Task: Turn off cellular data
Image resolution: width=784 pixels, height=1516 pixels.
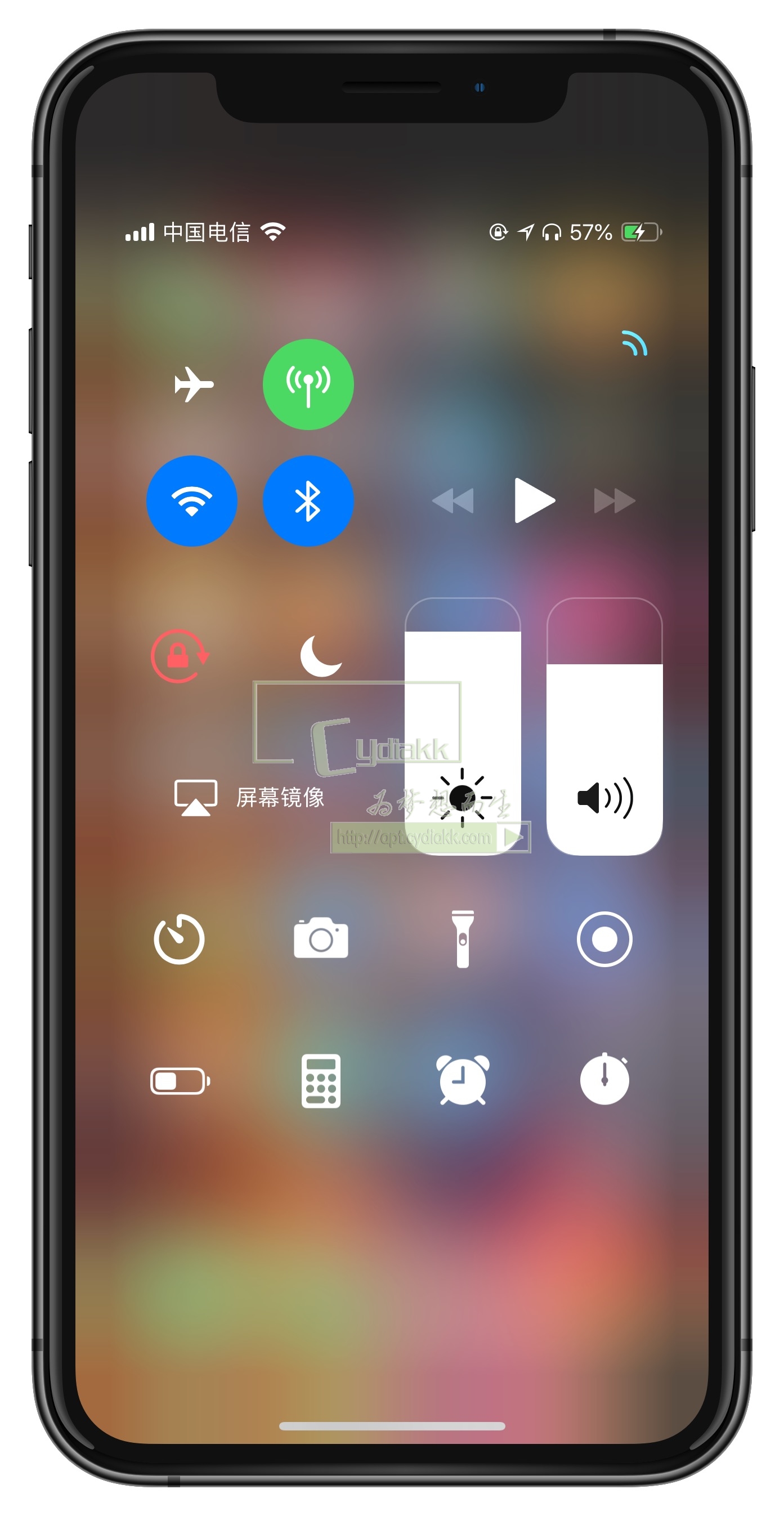Action: coord(308,384)
